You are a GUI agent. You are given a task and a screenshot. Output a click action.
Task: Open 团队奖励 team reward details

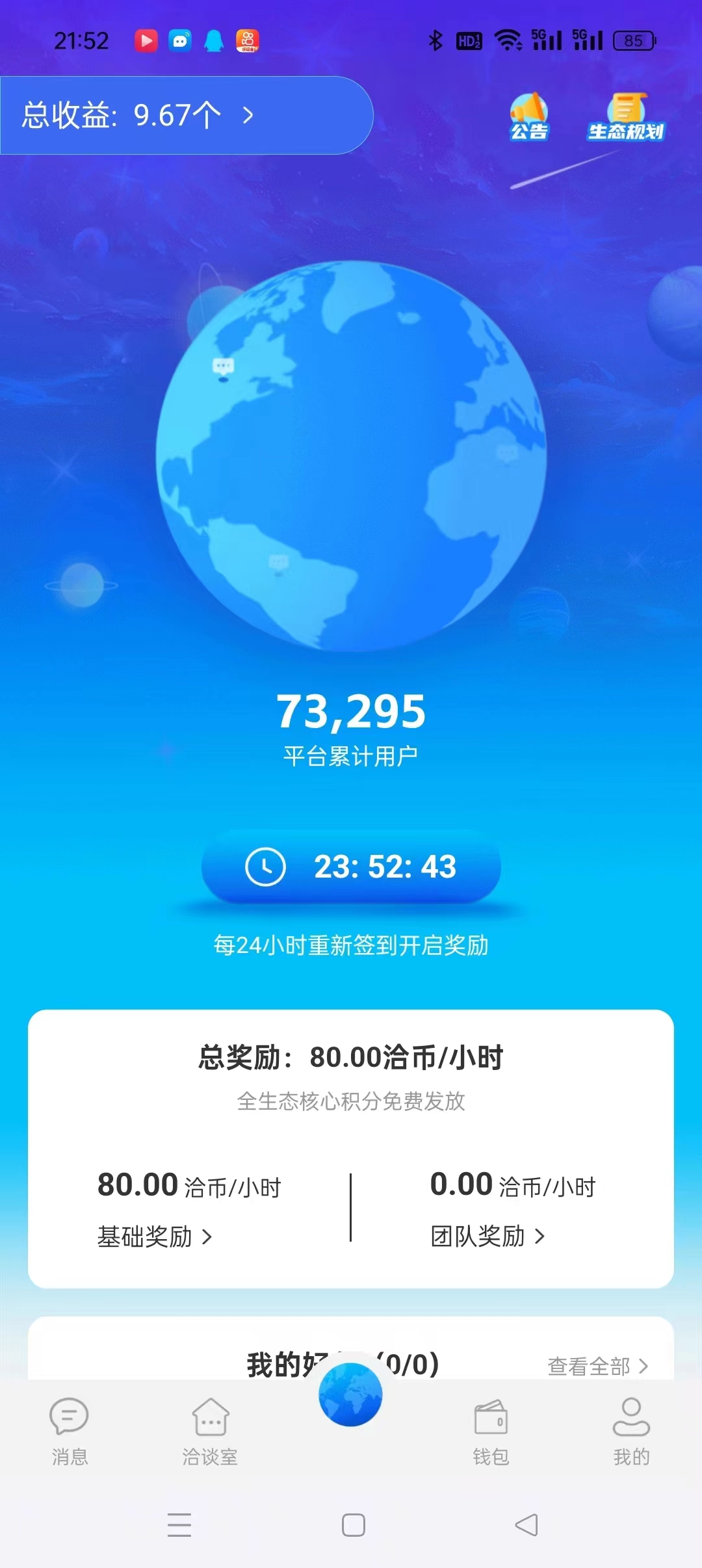(x=487, y=1236)
